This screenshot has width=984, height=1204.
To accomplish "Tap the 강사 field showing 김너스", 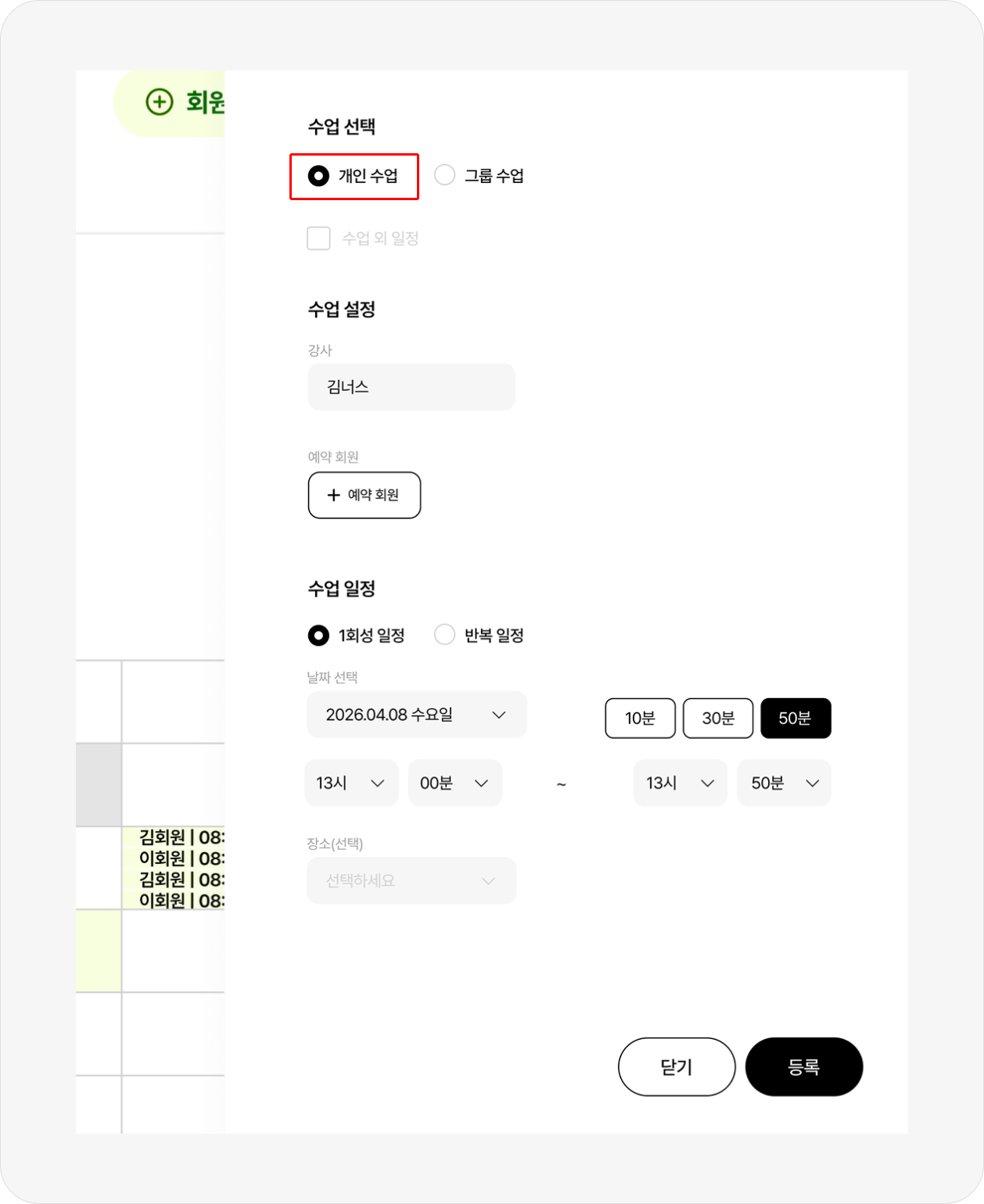I will (411, 387).
